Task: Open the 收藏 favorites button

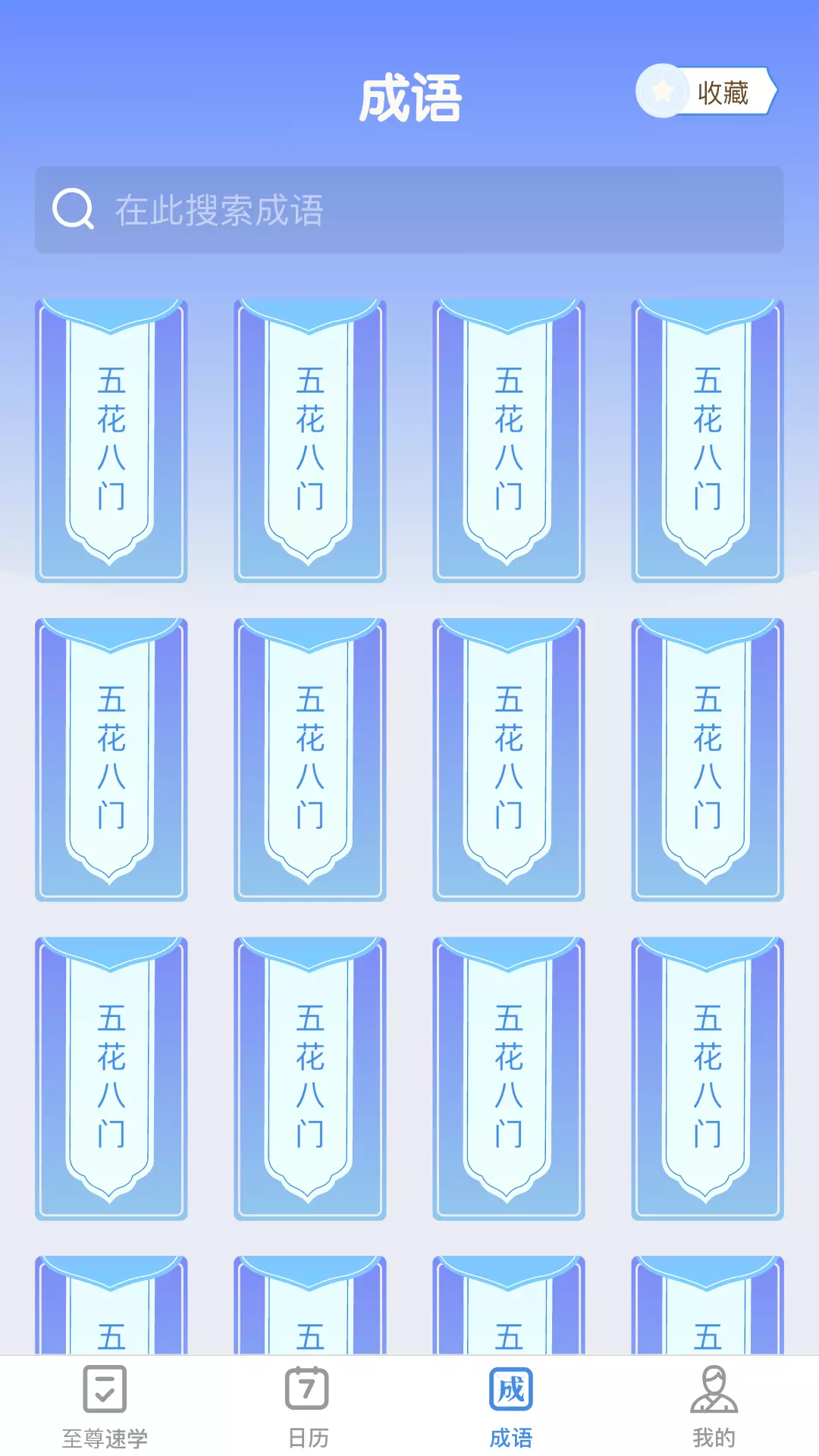Action: pos(707,91)
